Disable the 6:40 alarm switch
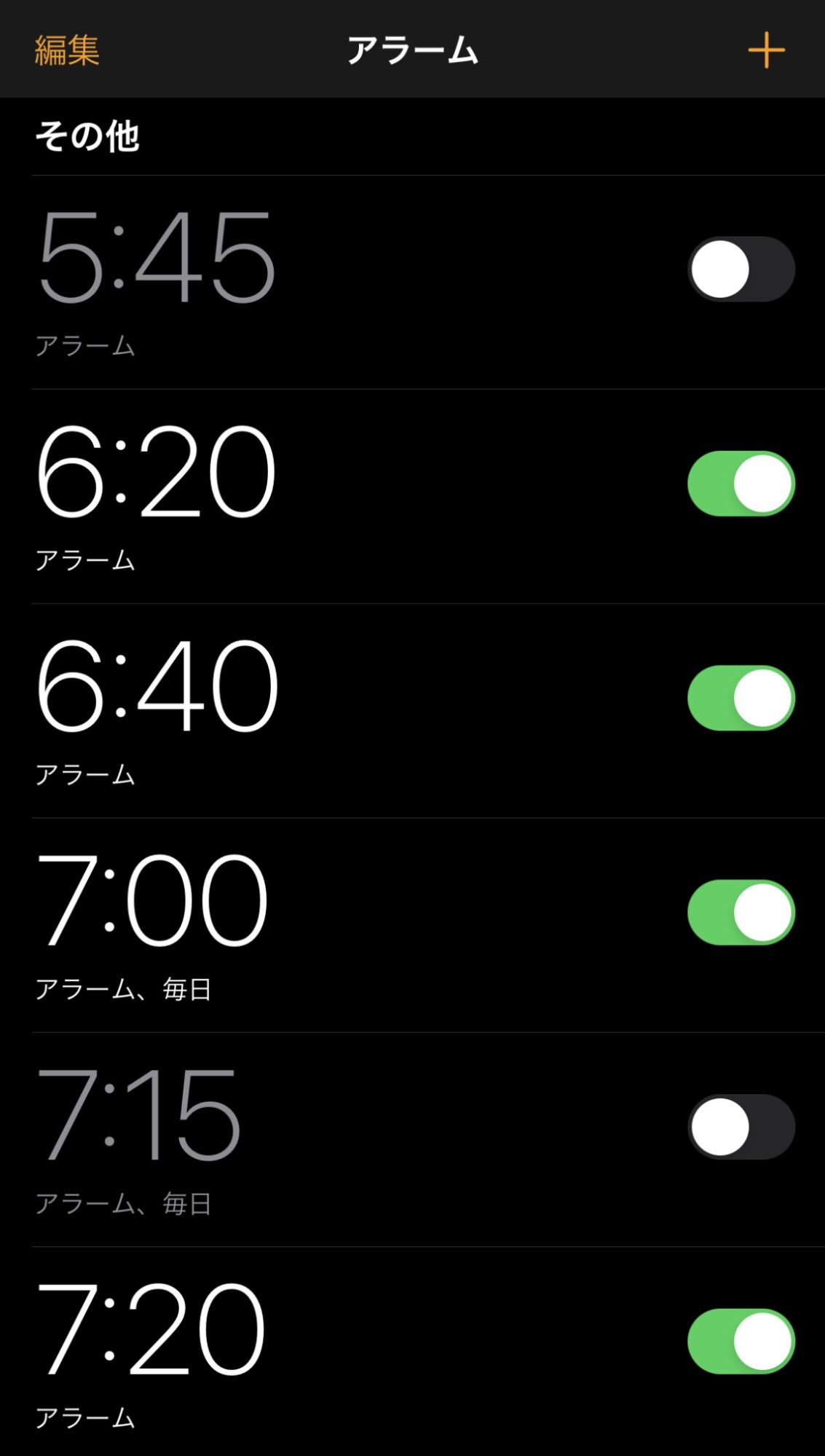 pyautogui.click(x=741, y=698)
